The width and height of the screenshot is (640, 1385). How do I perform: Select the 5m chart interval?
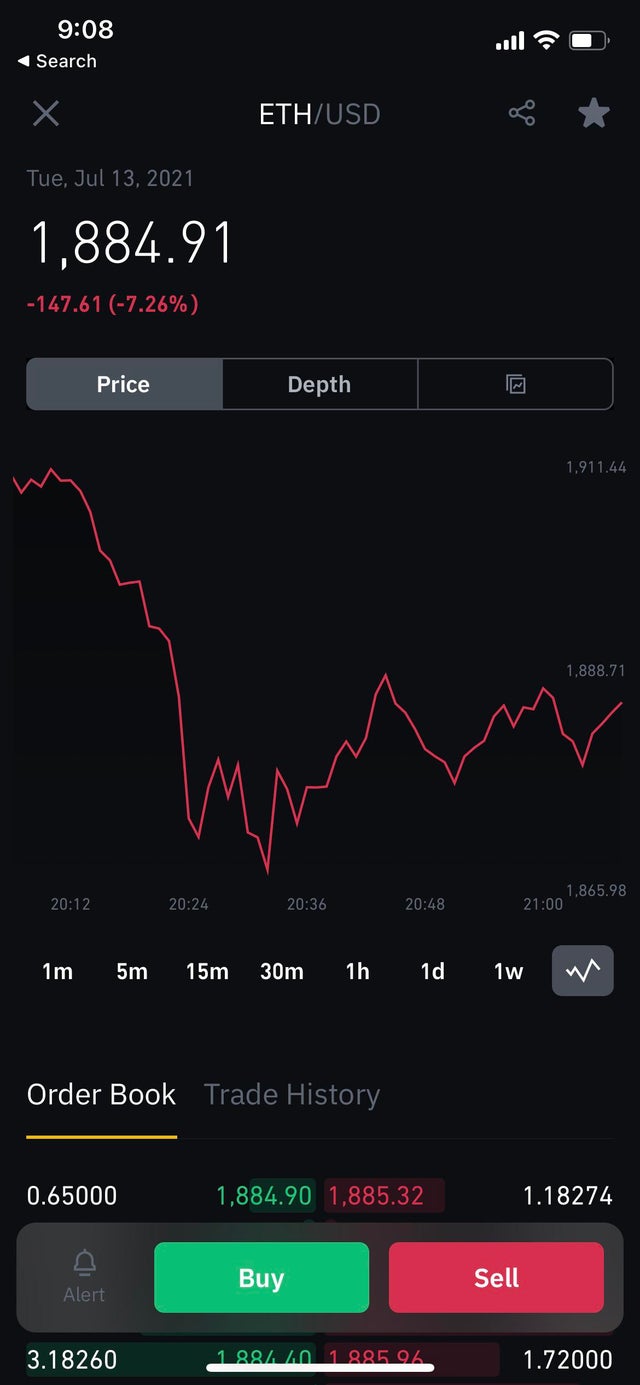point(132,971)
